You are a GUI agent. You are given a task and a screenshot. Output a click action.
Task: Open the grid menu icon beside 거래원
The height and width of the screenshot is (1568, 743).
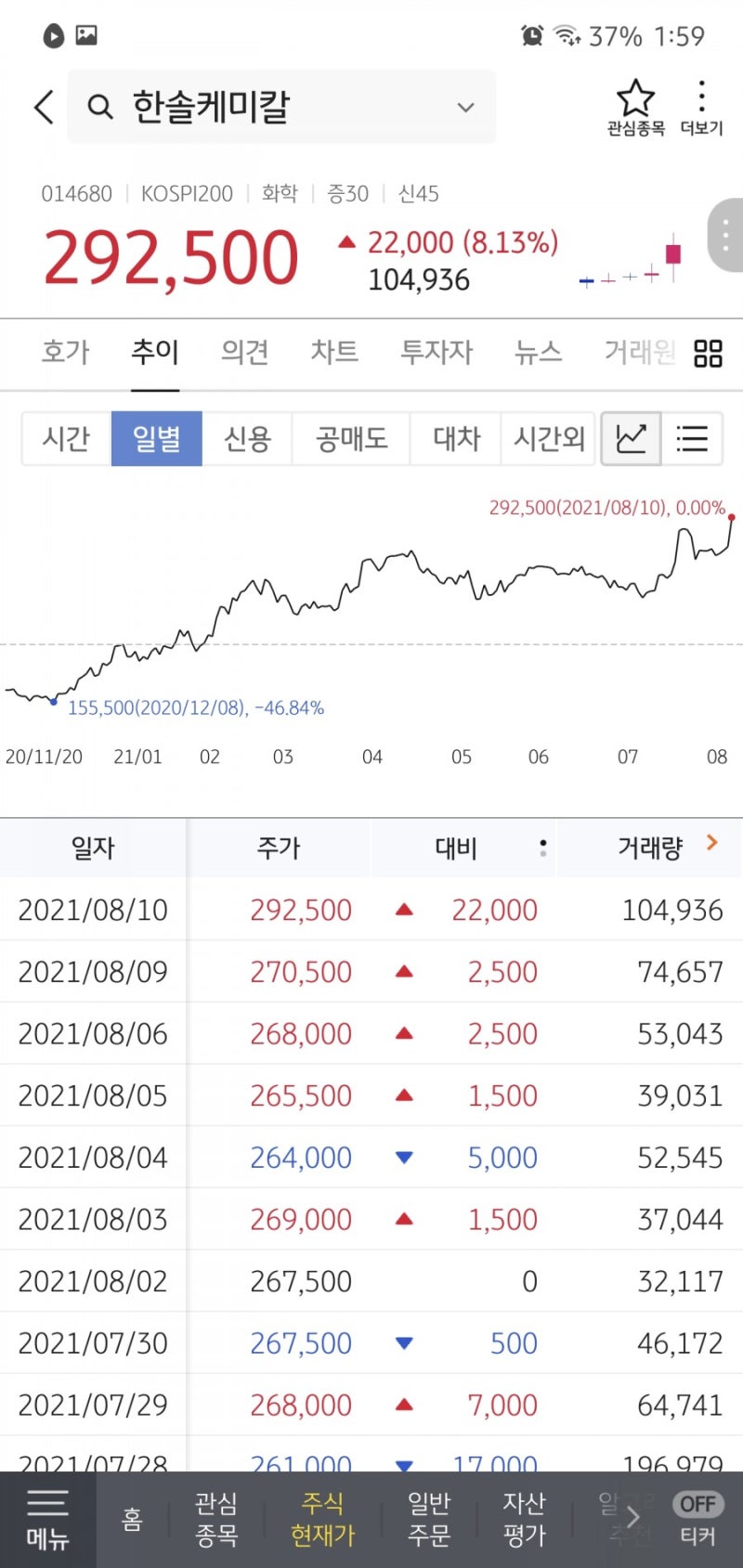[x=708, y=354]
